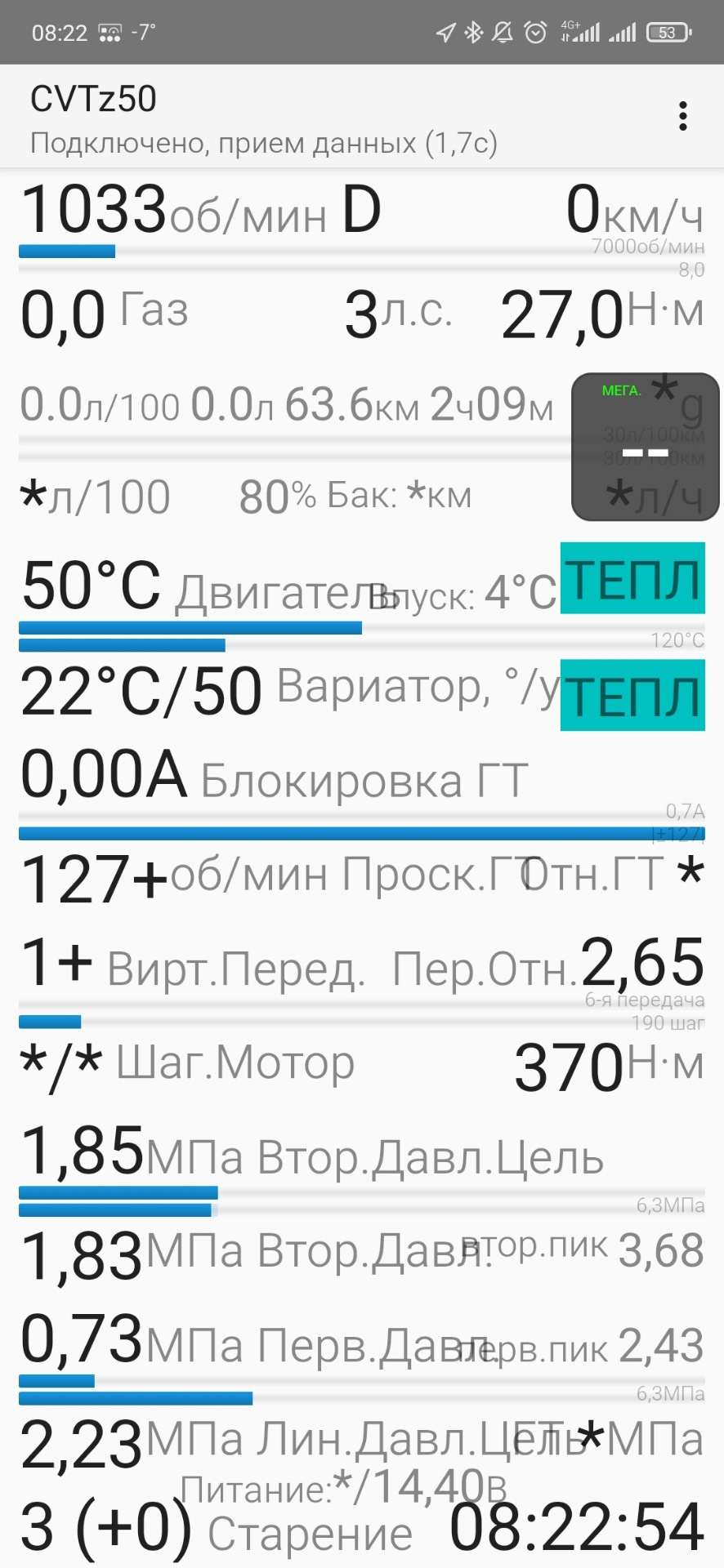Open the three-dot overflow menu

click(x=683, y=117)
